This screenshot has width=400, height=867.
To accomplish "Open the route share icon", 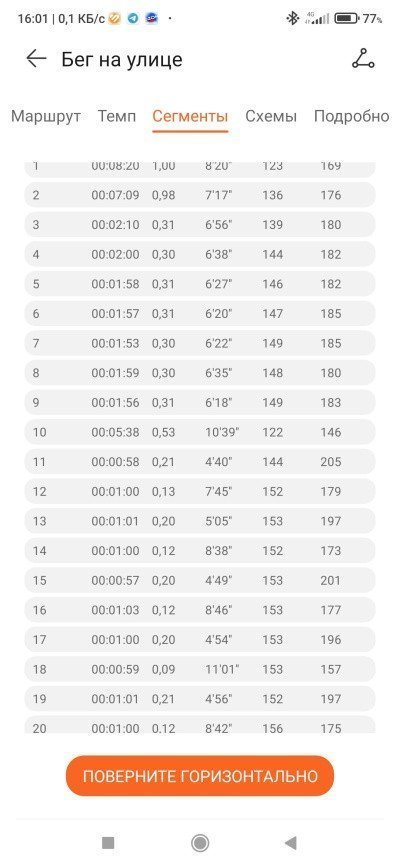I will pos(363,59).
